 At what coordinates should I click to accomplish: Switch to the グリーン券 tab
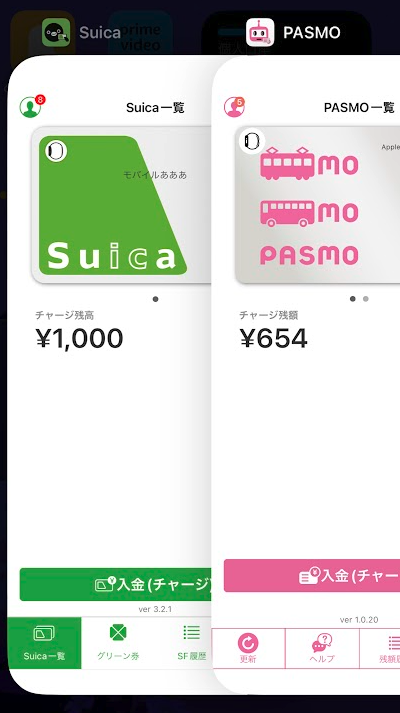click(118, 643)
